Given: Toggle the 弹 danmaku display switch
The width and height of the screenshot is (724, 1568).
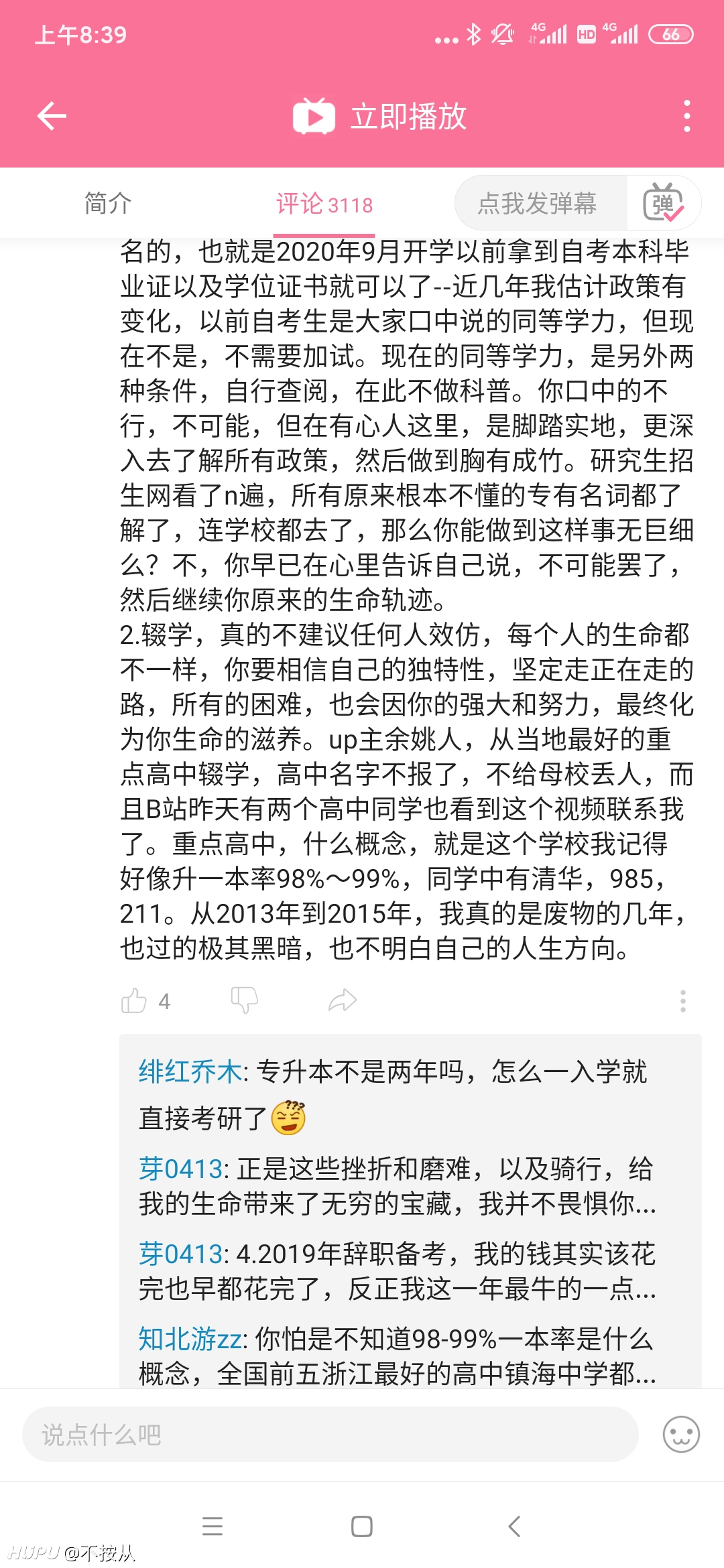Looking at the screenshot, I should tap(664, 203).
